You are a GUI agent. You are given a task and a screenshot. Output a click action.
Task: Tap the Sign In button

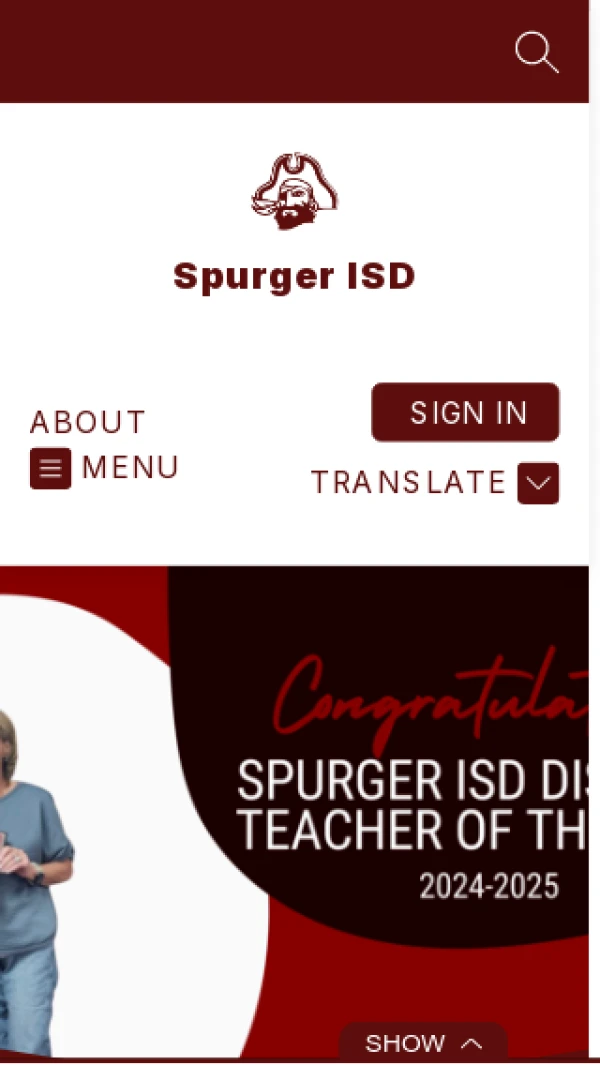[x=466, y=412]
